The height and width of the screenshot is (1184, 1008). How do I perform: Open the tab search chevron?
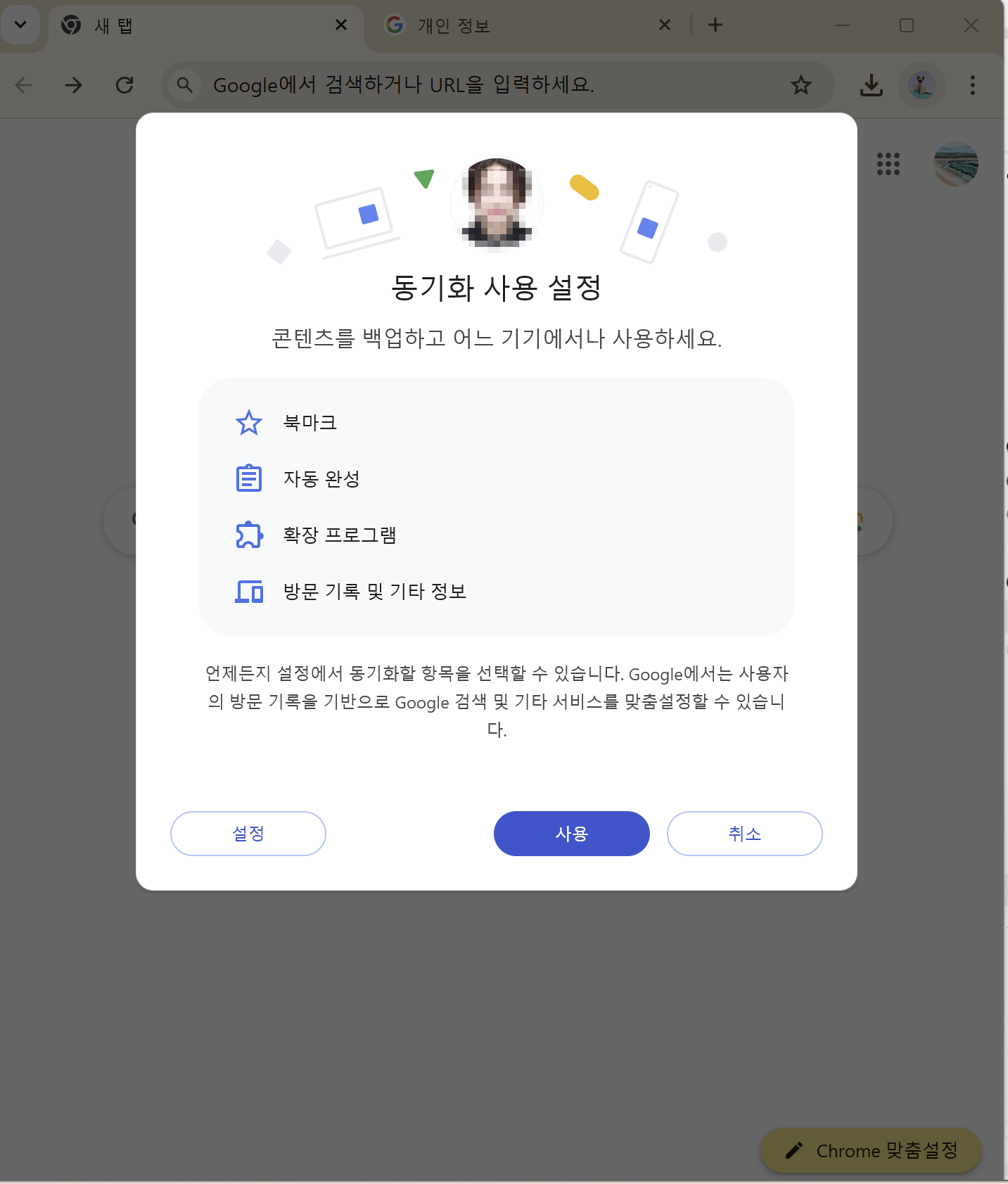[x=20, y=25]
